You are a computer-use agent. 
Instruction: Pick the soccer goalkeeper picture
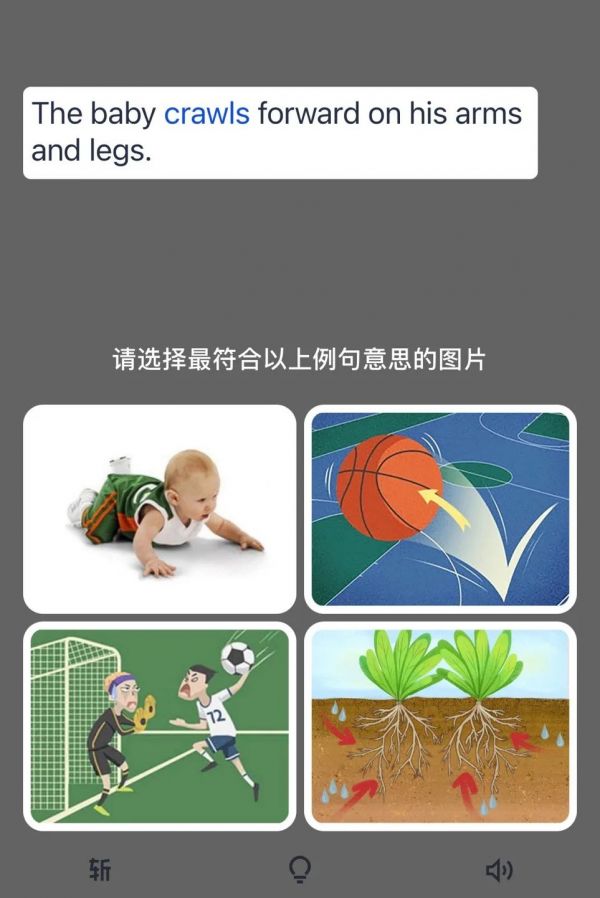pos(160,726)
